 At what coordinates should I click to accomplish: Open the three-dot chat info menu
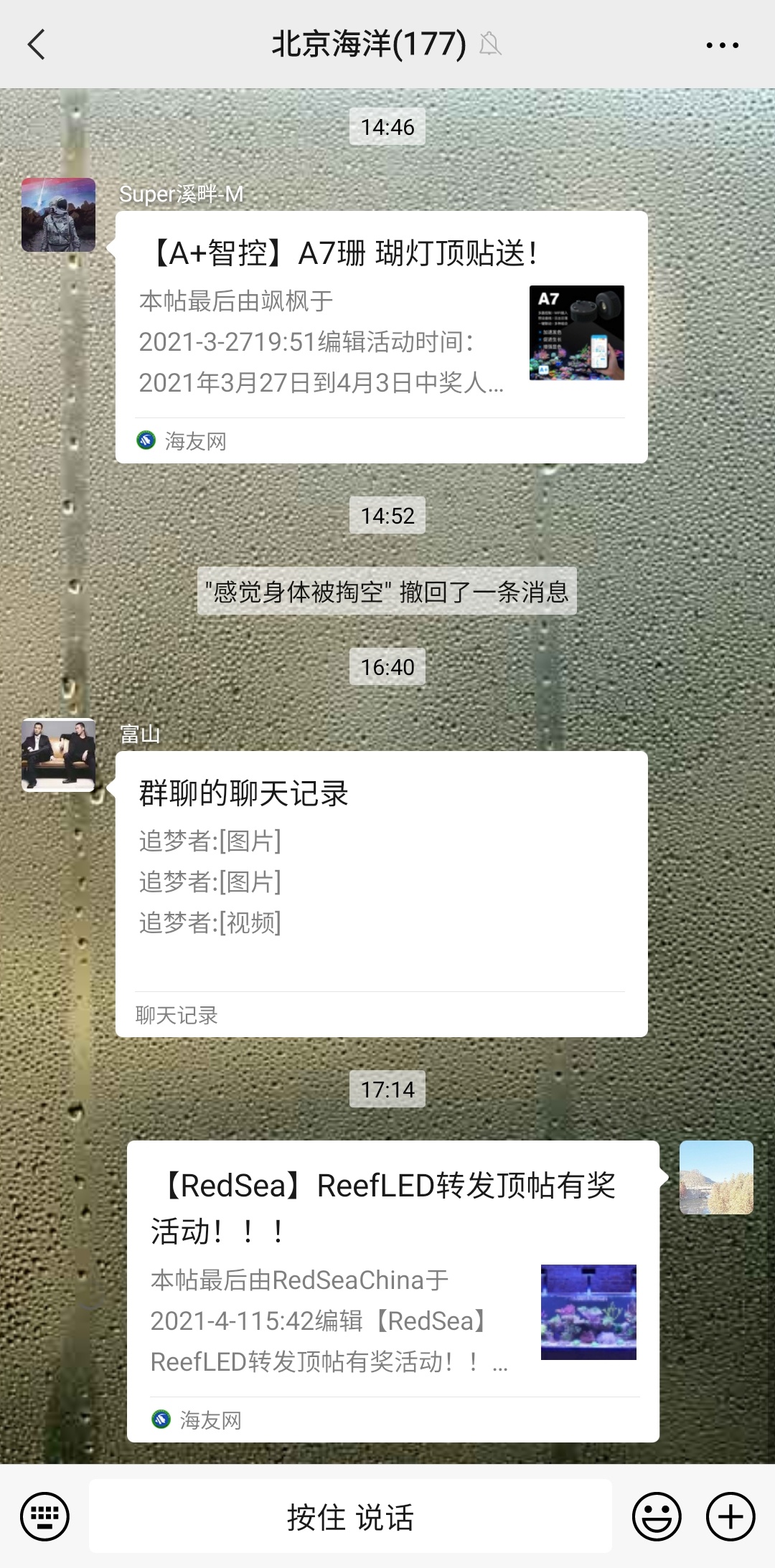(722, 45)
